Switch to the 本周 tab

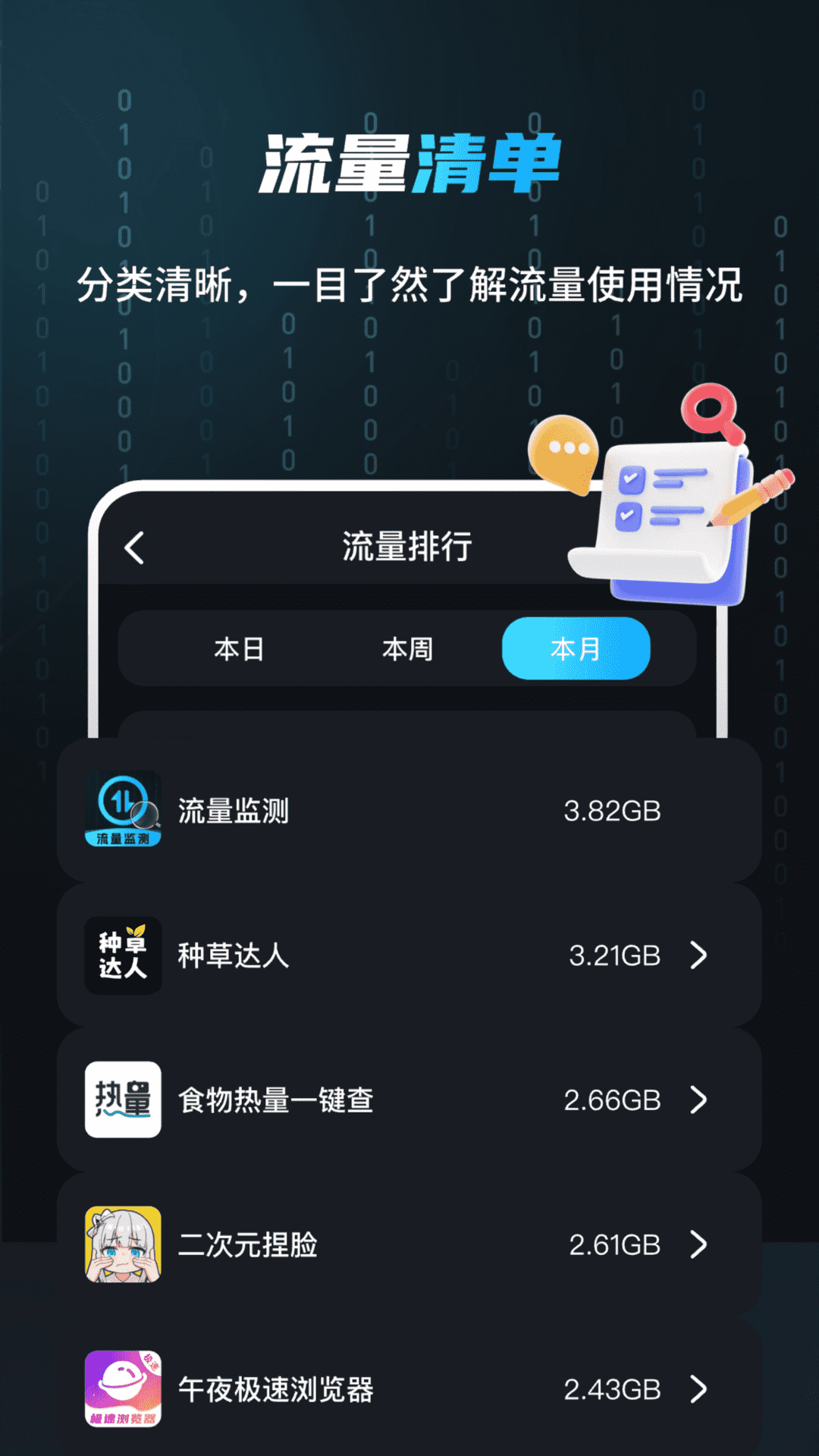click(406, 648)
